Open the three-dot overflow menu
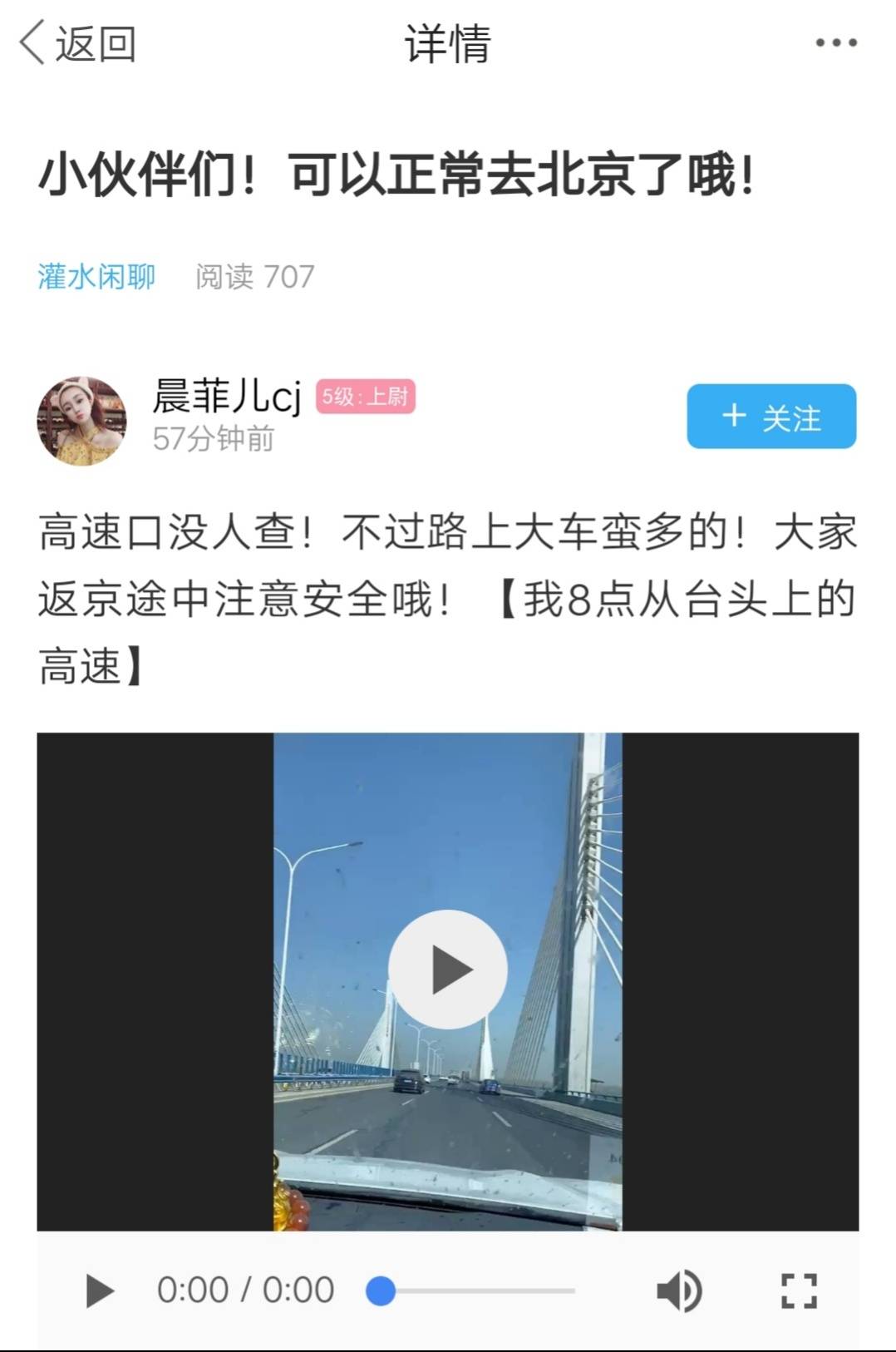Image resolution: width=896 pixels, height=1352 pixels. [x=835, y=43]
